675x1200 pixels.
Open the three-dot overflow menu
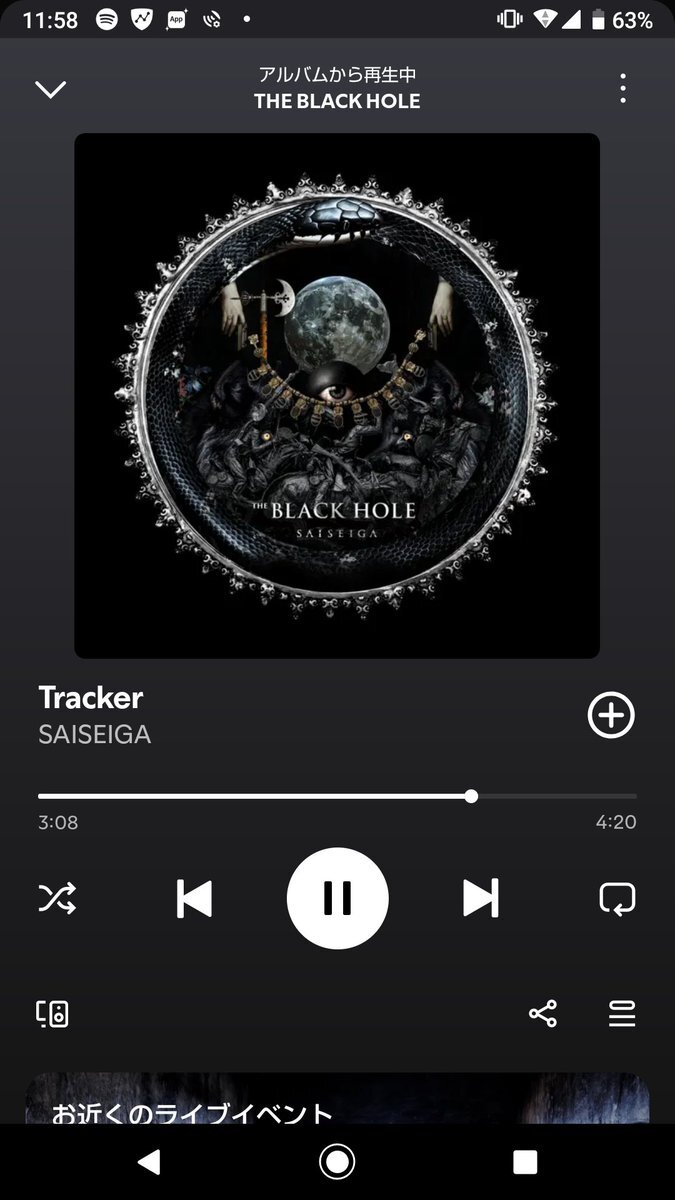[x=623, y=89]
